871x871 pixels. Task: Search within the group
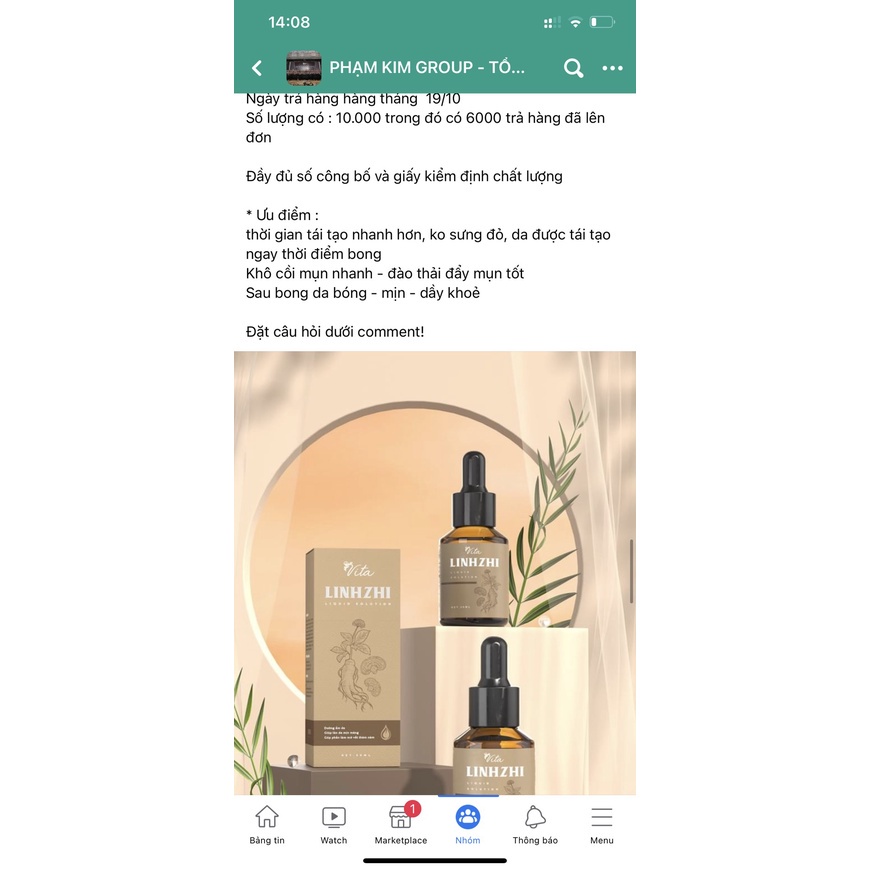coord(573,68)
